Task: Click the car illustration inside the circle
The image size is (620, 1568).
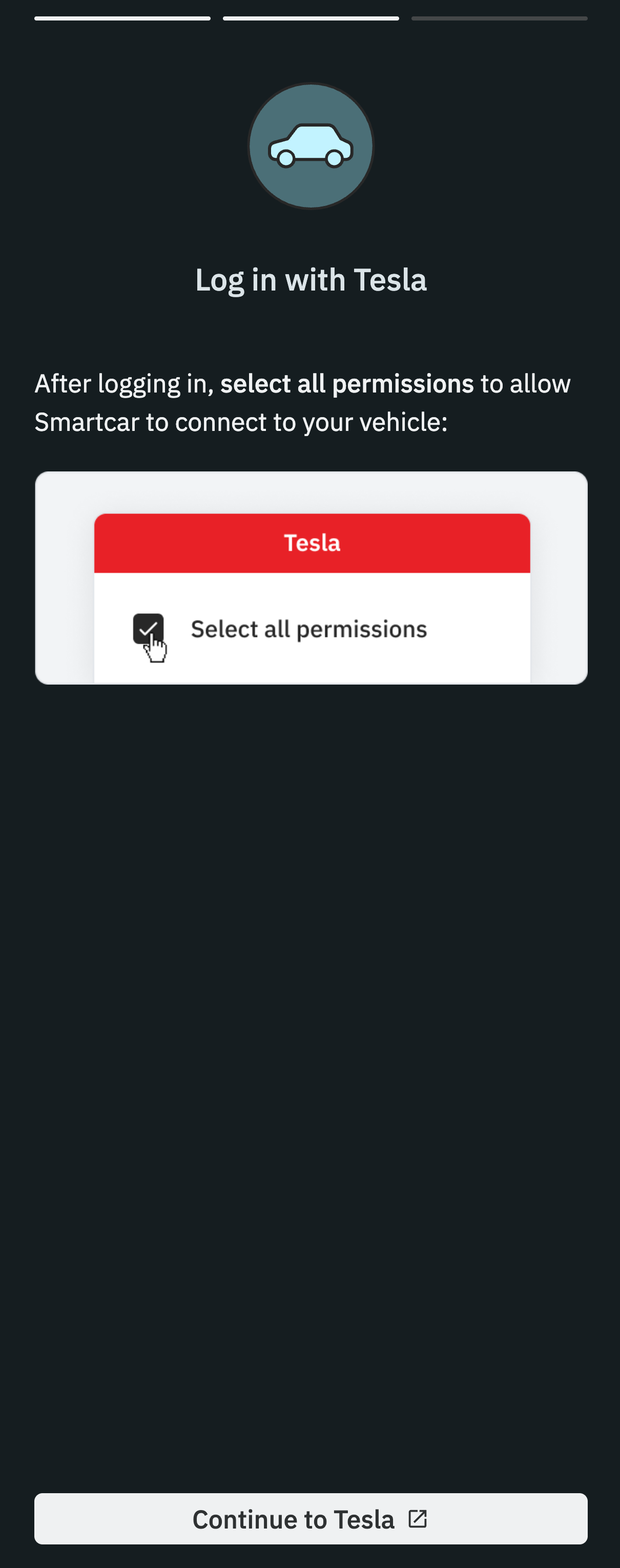Action: [x=311, y=145]
